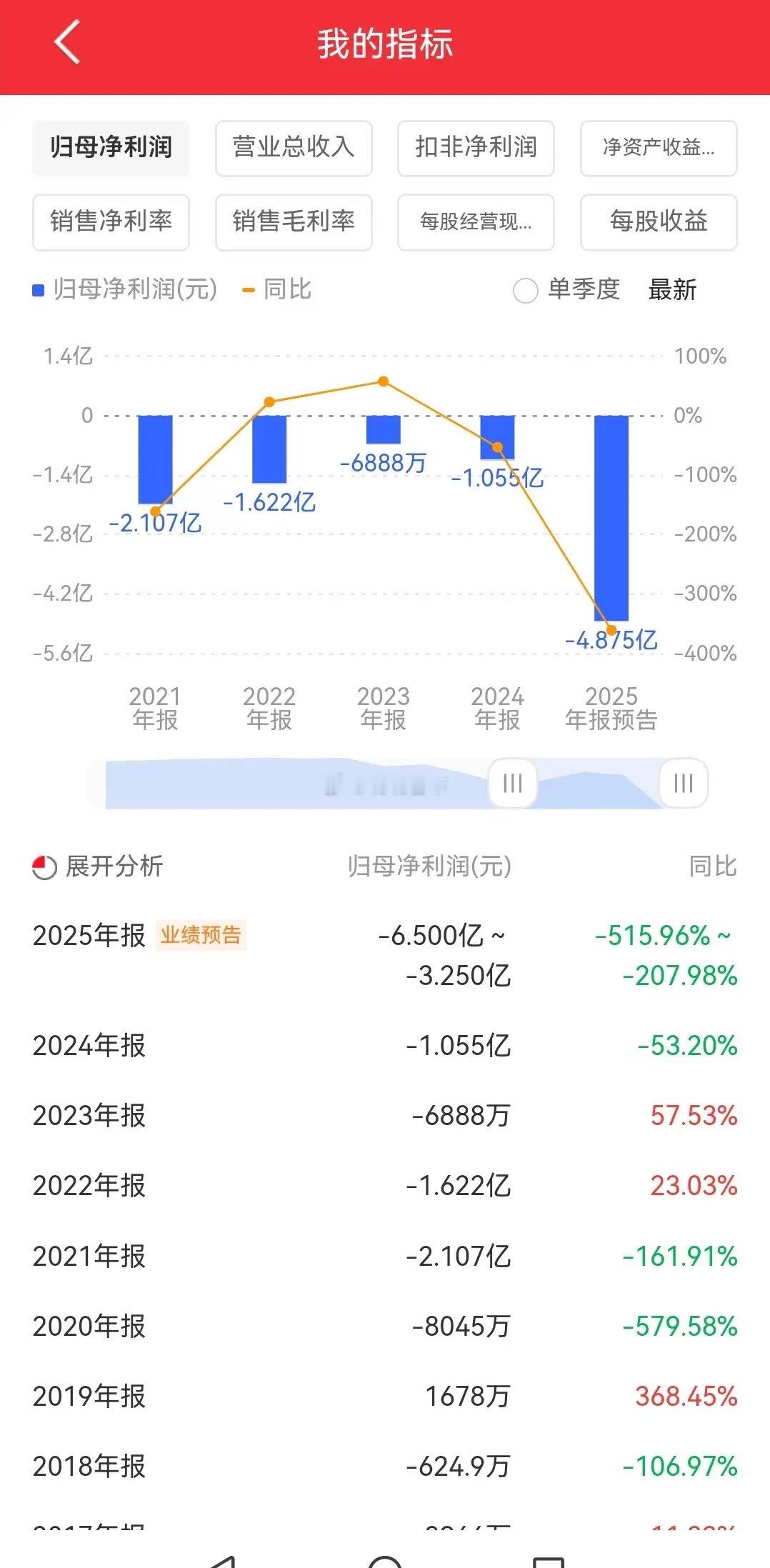This screenshot has height=1568, width=770.
Task: Switch to the 扣非净利润 tab
Action: coord(476,149)
